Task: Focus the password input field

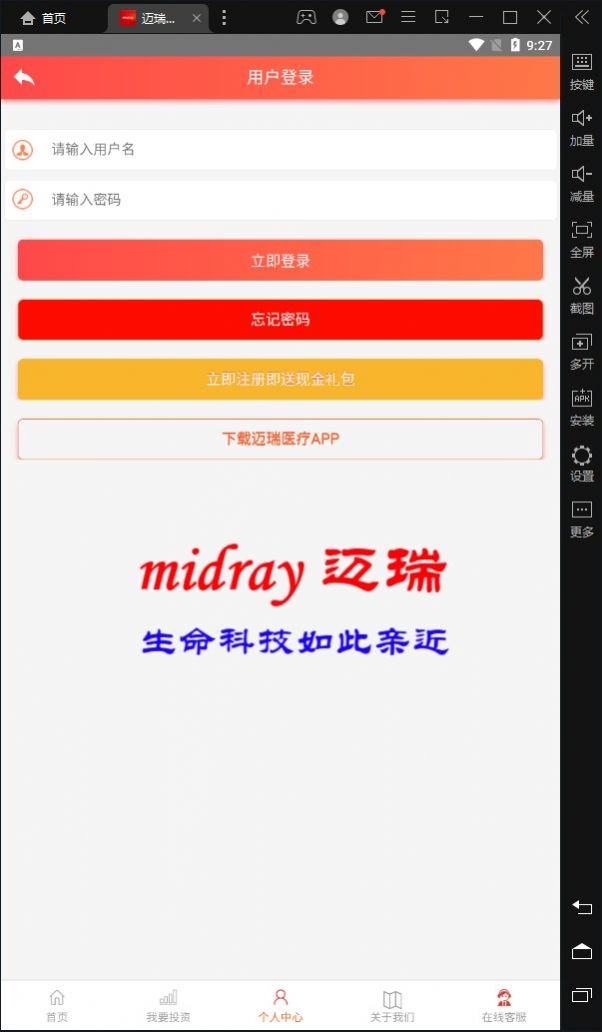Action: tap(300, 200)
